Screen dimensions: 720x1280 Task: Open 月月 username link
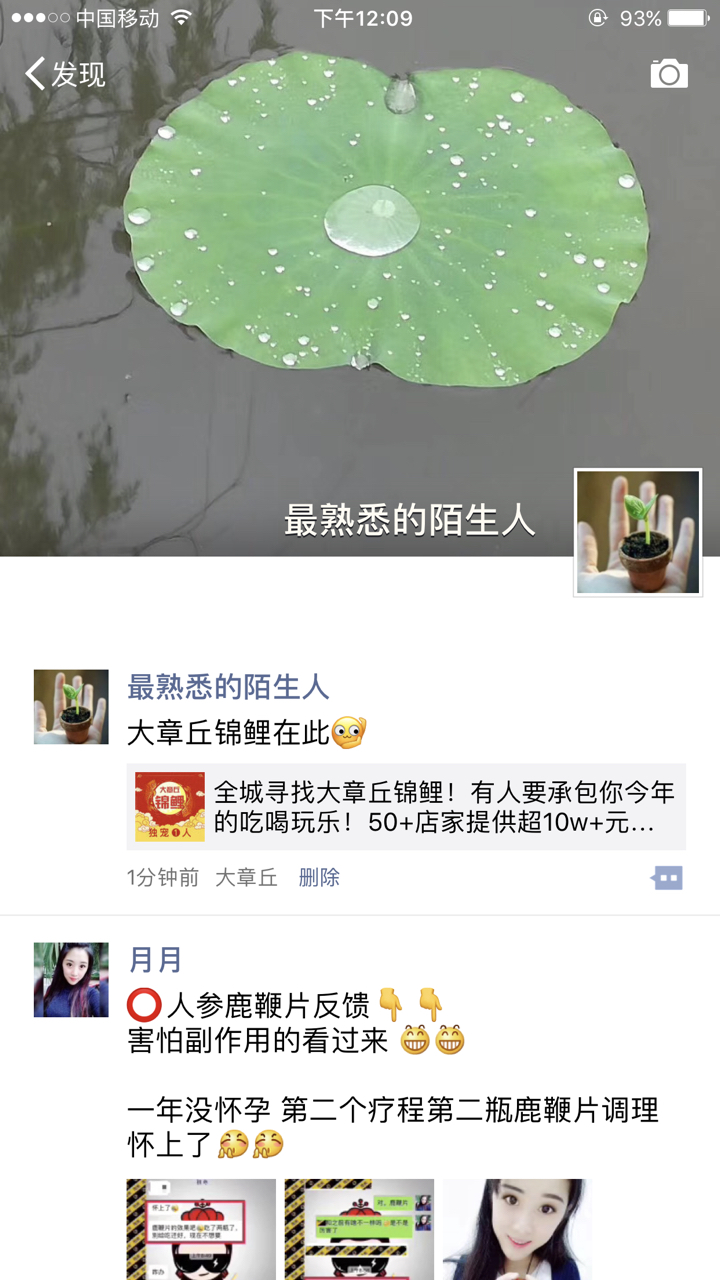coord(156,960)
